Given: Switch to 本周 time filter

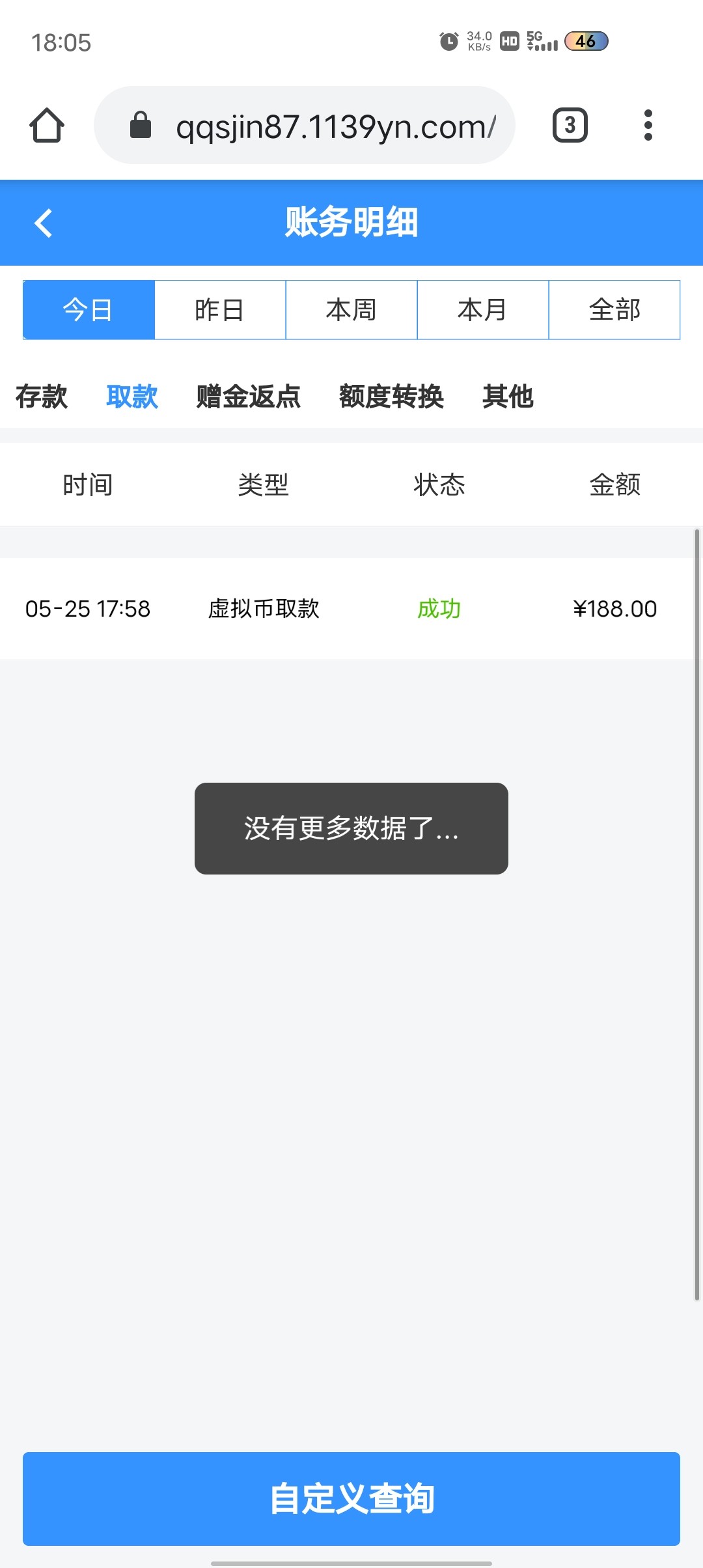Looking at the screenshot, I should point(351,310).
